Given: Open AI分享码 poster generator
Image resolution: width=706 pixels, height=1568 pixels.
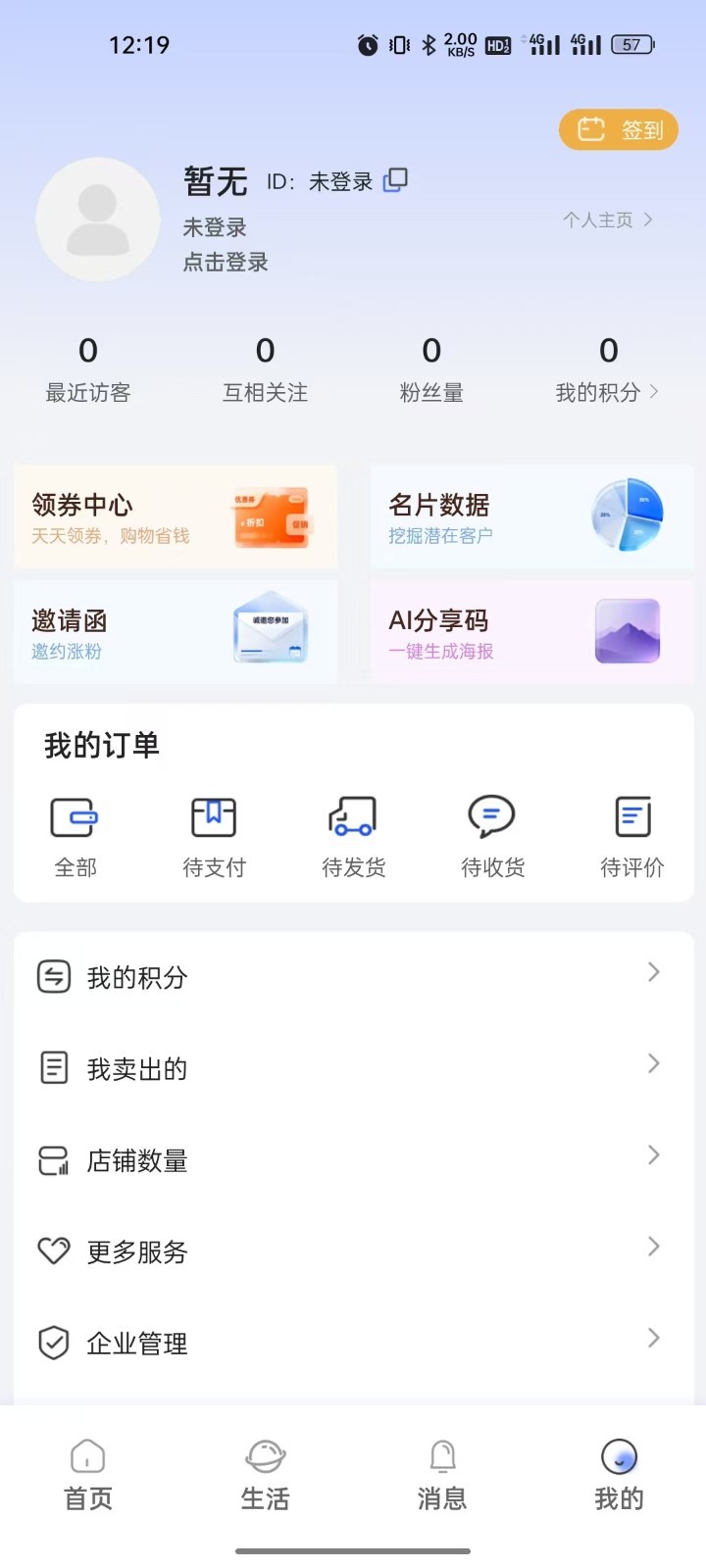Looking at the screenshot, I should tap(530, 631).
